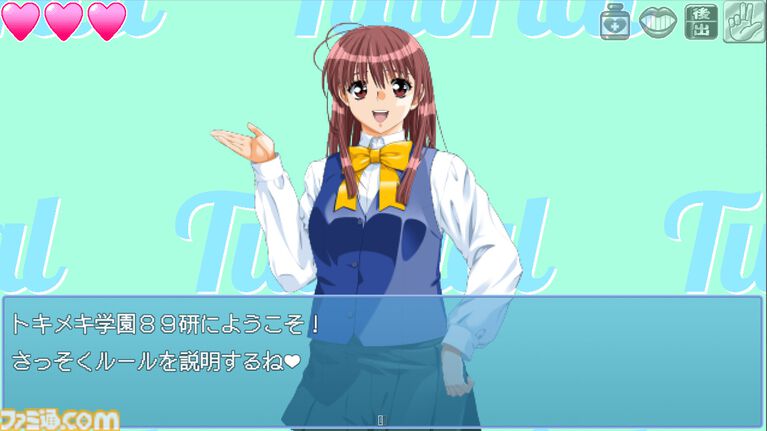The image size is (767, 431).
Task: Tap the scissors hand sign icon
Action: [743, 22]
